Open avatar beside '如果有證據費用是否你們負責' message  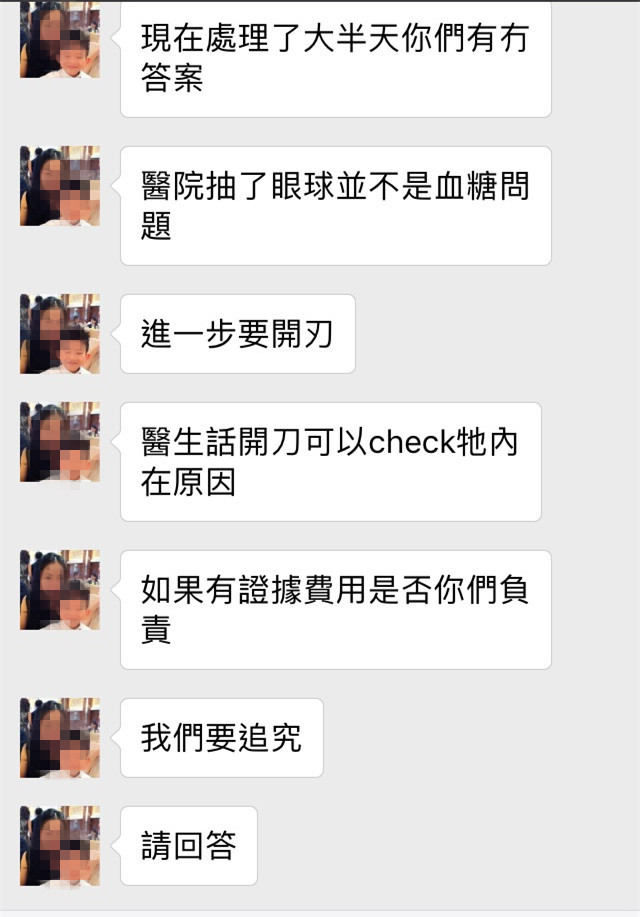pyautogui.click(x=60, y=590)
